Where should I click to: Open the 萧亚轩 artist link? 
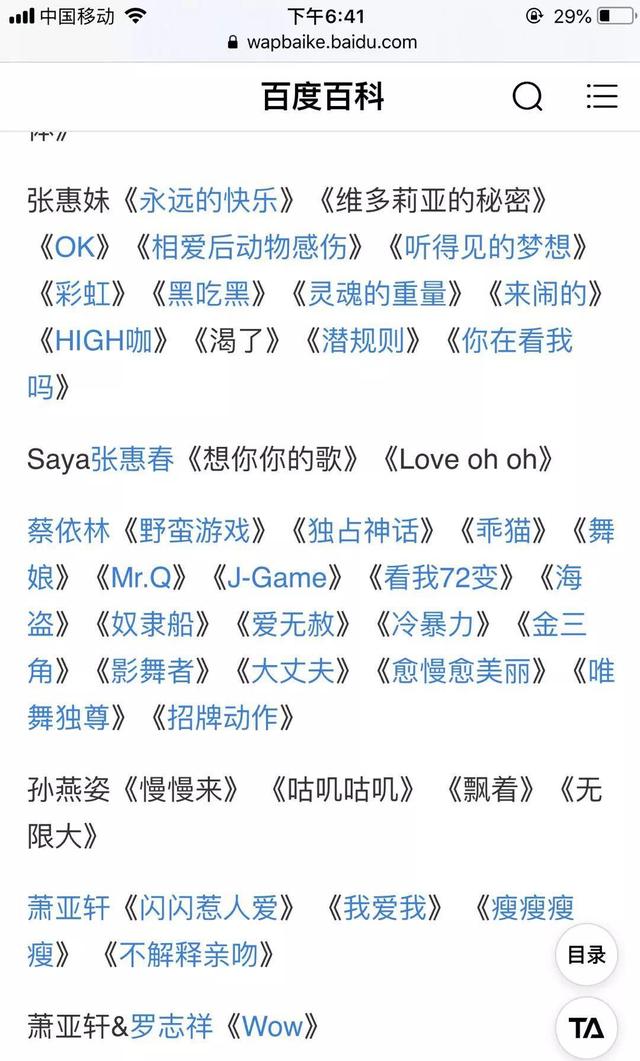pos(68,908)
